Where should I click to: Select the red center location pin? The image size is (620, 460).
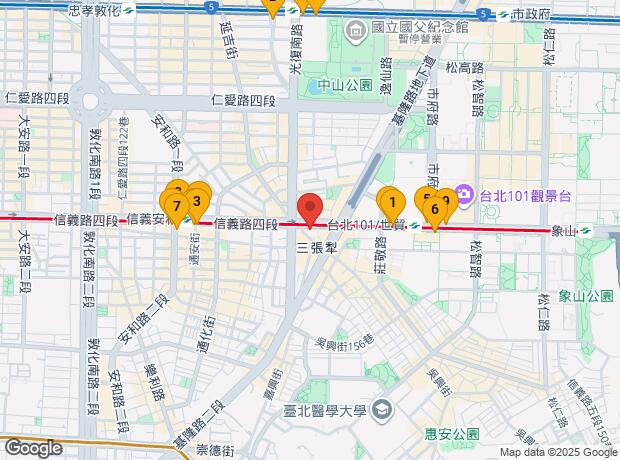pos(310,209)
